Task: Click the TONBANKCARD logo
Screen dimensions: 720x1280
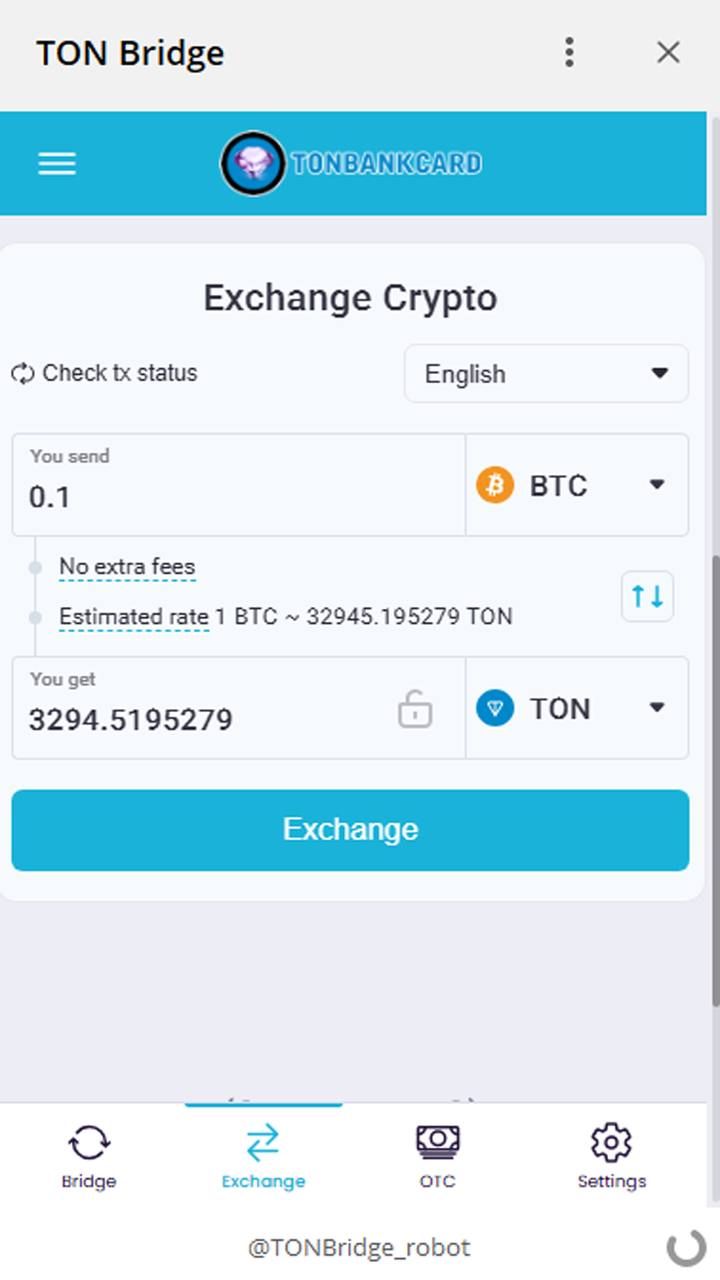Action: [x=350, y=162]
